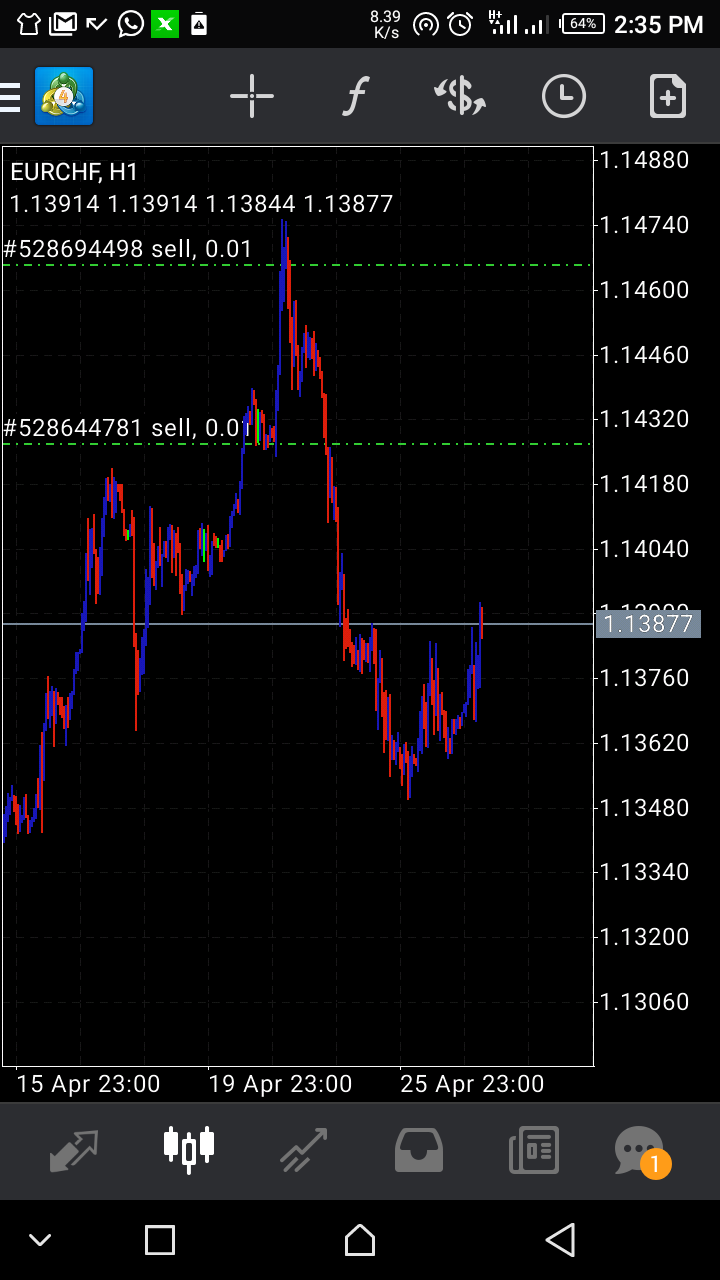Image resolution: width=720 pixels, height=1280 pixels.
Task: Select the Chart candlestick tab
Action: pyautogui.click(x=189, y=1150)
